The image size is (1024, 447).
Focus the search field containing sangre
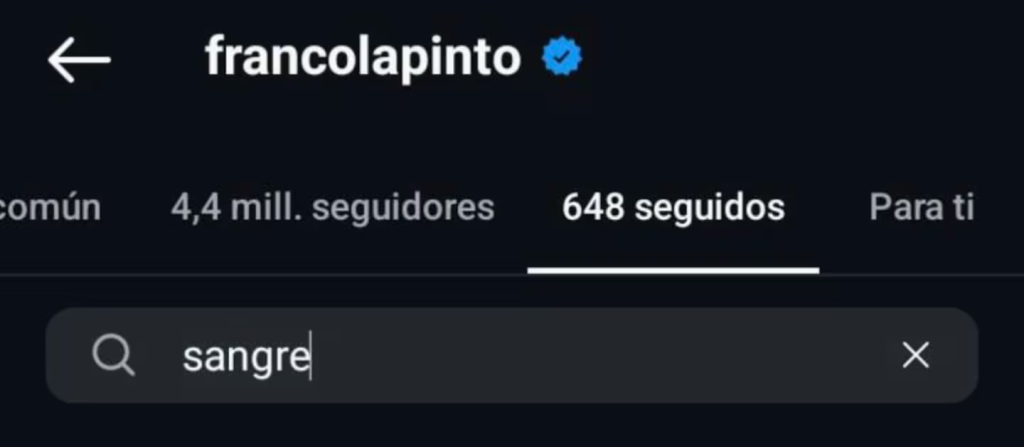click(x=500, y=355)
